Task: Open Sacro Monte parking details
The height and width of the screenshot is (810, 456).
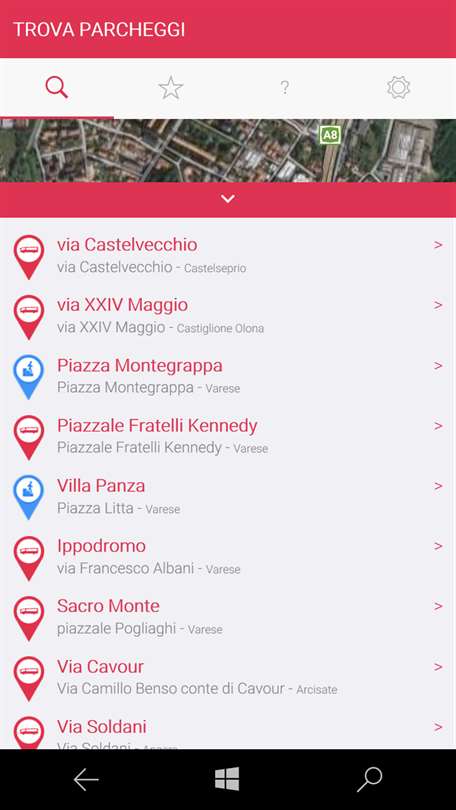Action: (x=228, y=617)
